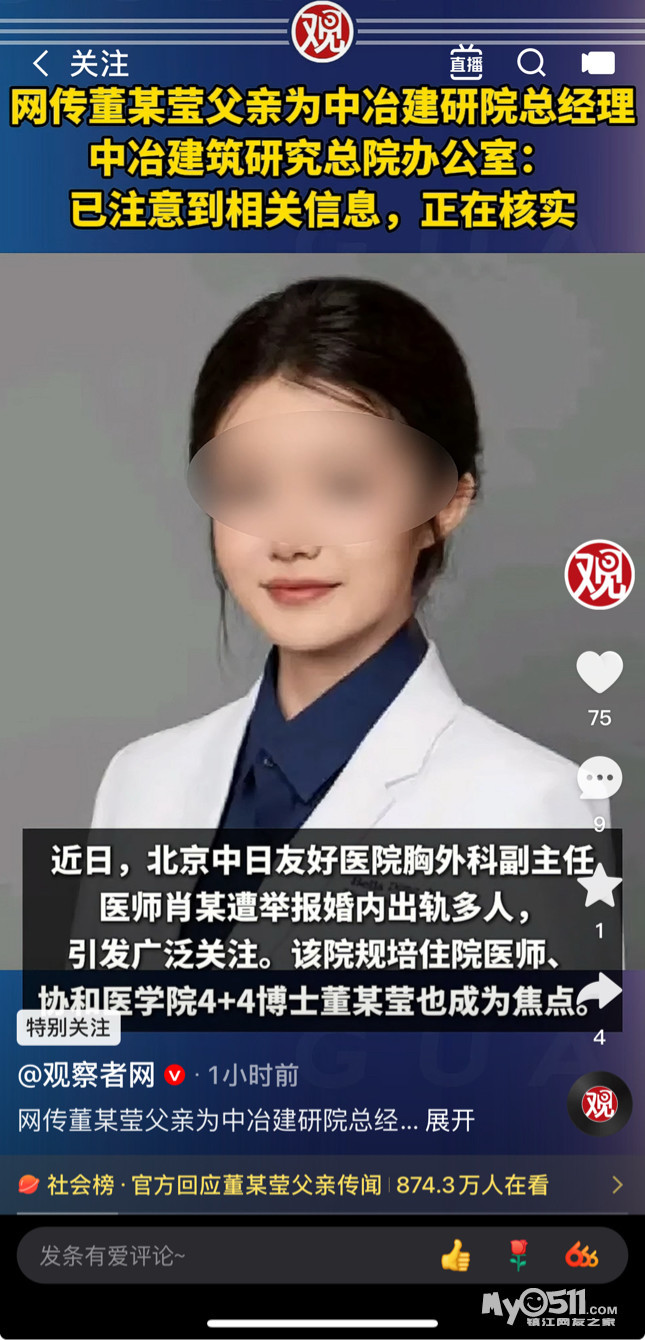Like this video with the heart
The width and height of the screenshot is (645, 1340).
[599, 672]
